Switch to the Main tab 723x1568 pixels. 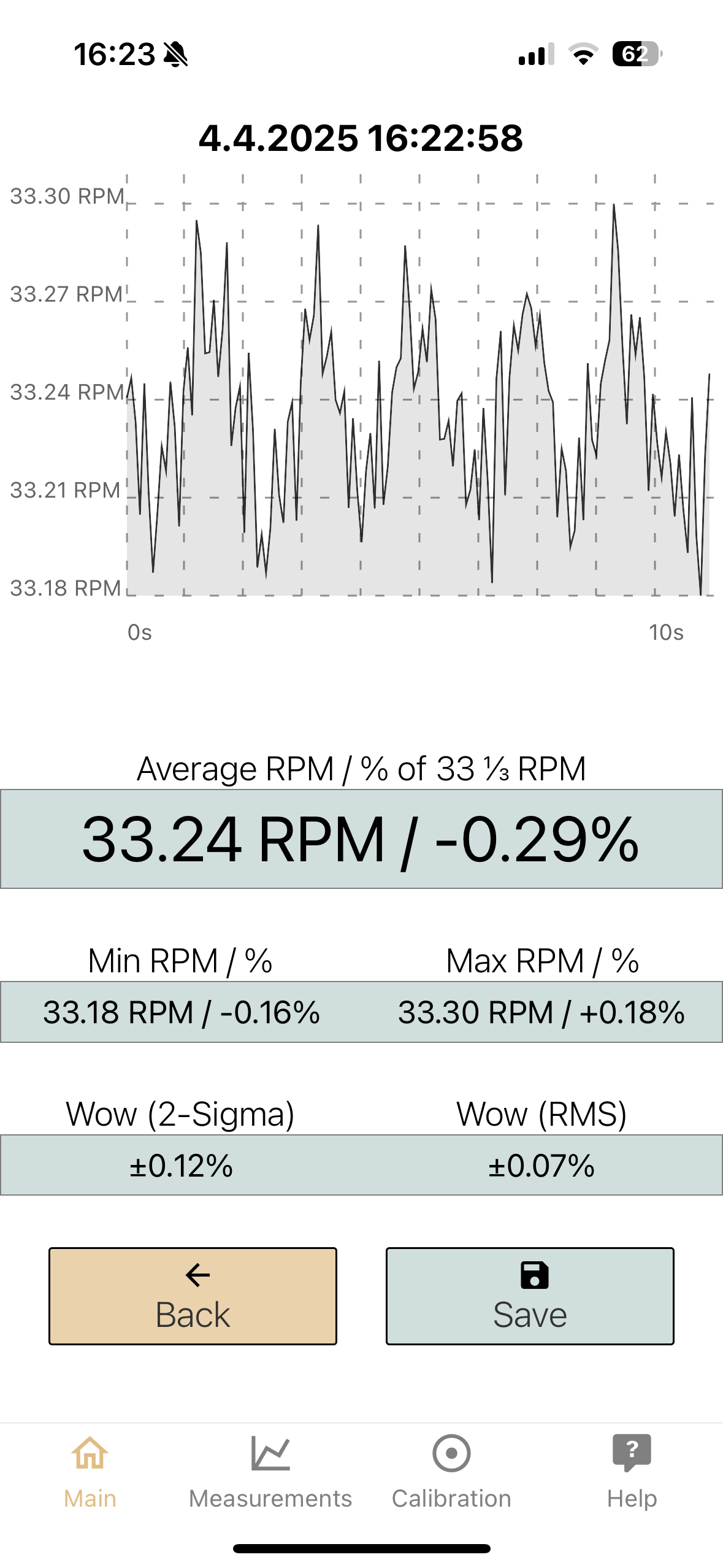pyautogui.click(x=90, y=1471)
